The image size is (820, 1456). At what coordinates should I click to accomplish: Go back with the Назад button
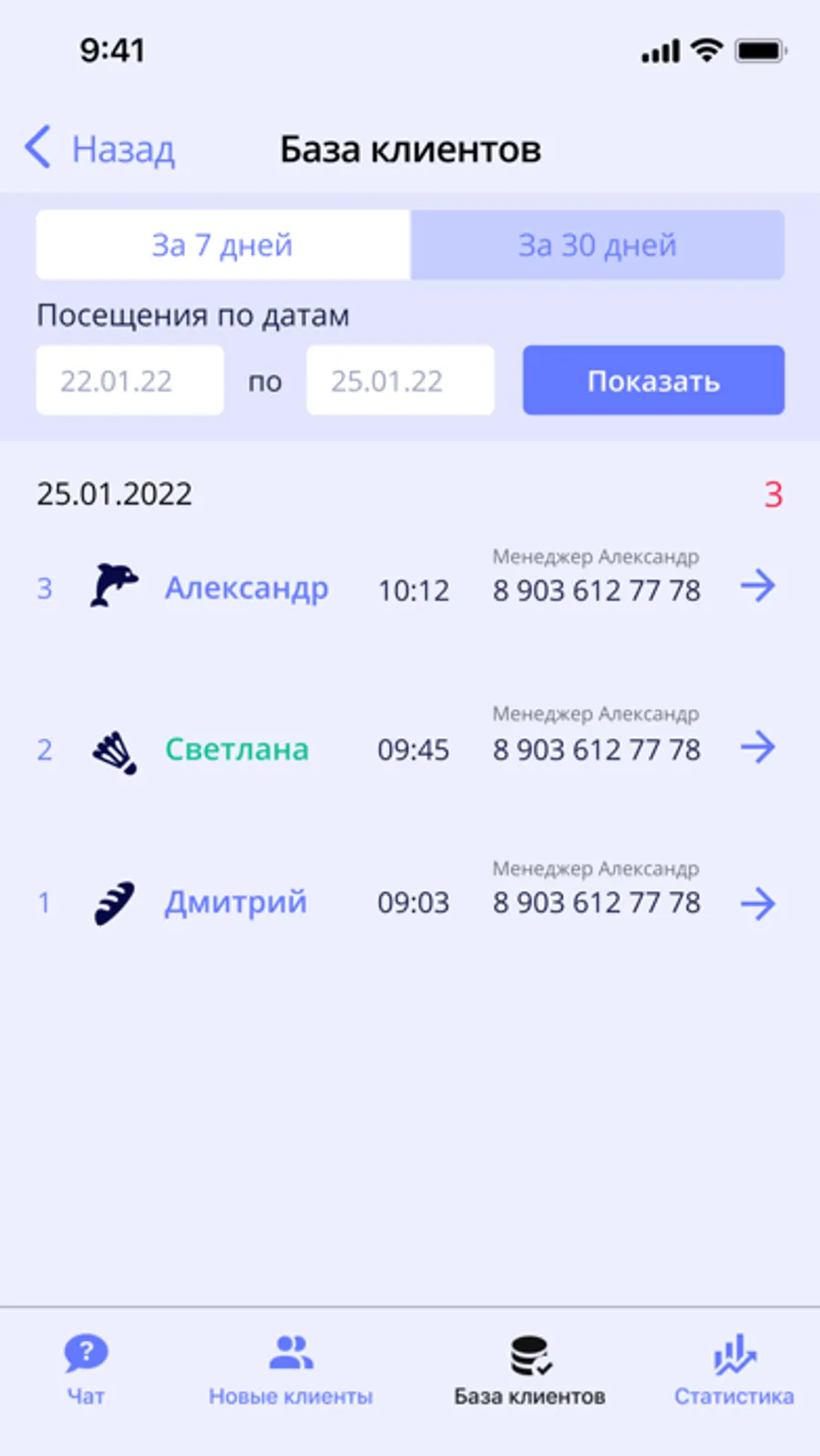100,149
